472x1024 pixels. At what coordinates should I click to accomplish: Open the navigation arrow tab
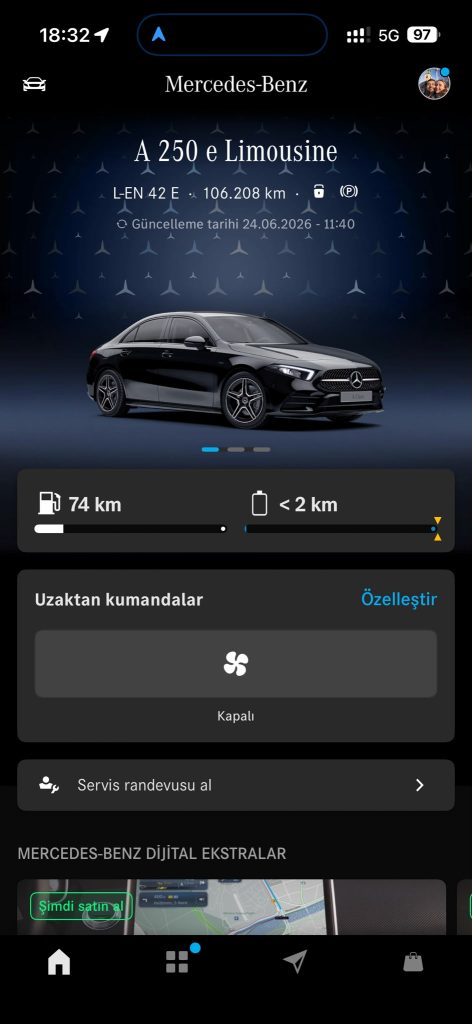tap(295, 962)
